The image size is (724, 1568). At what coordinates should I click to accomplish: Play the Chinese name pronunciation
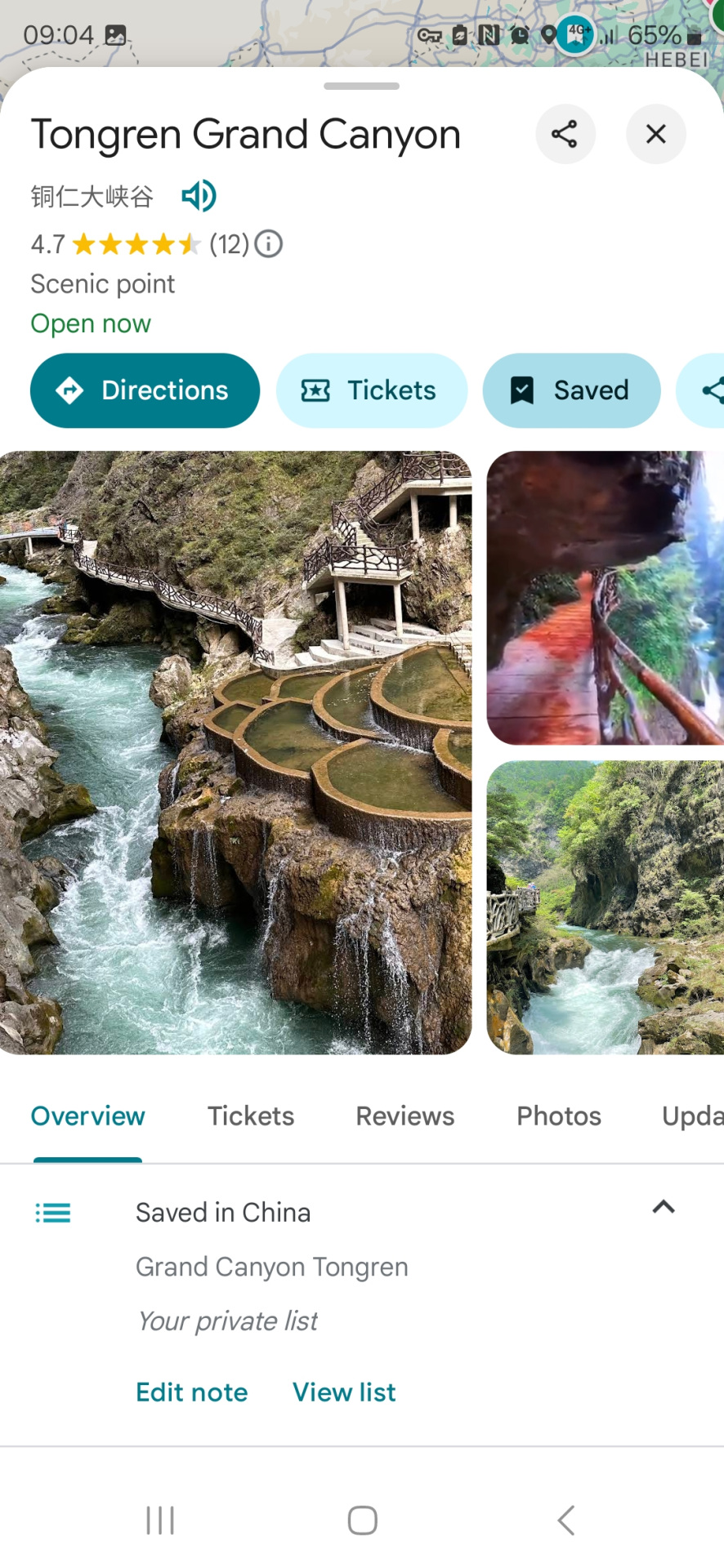[199, 196]
